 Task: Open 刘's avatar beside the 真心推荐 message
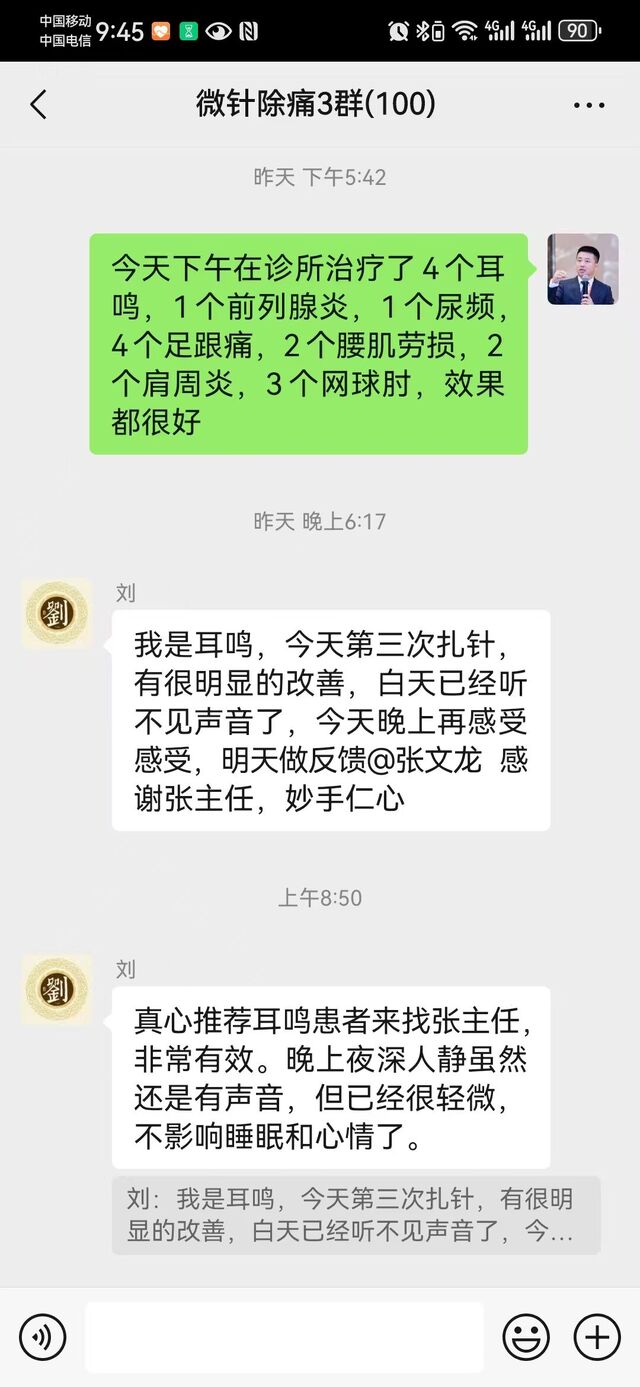pyautogui.click(x=57, y=990)
